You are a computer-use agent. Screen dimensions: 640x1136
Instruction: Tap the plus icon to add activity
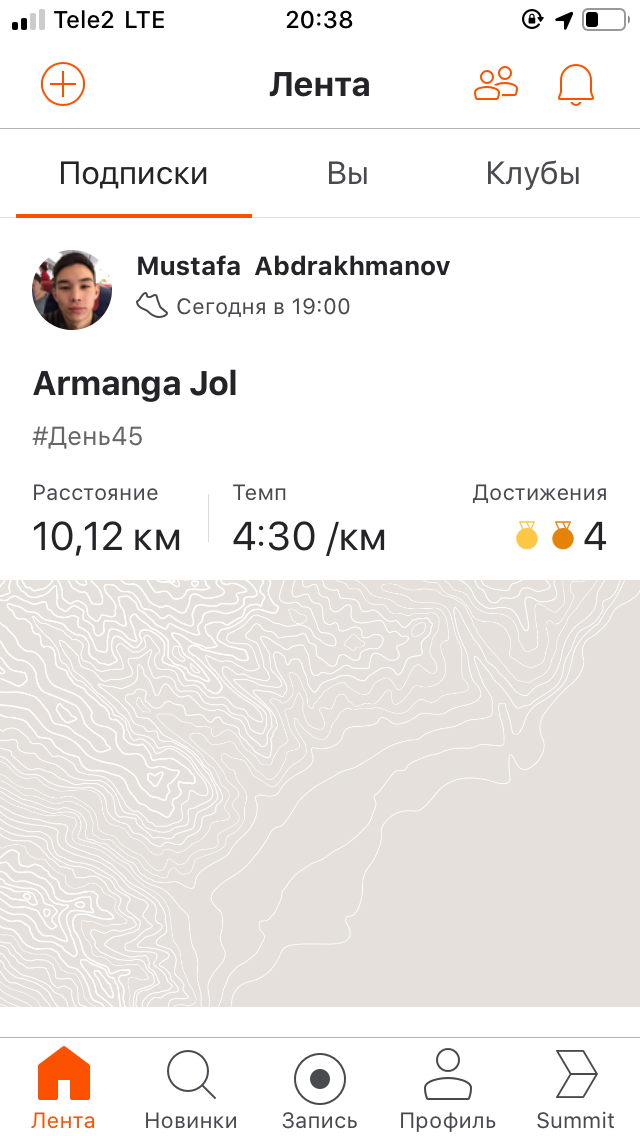tap(63, 84)
